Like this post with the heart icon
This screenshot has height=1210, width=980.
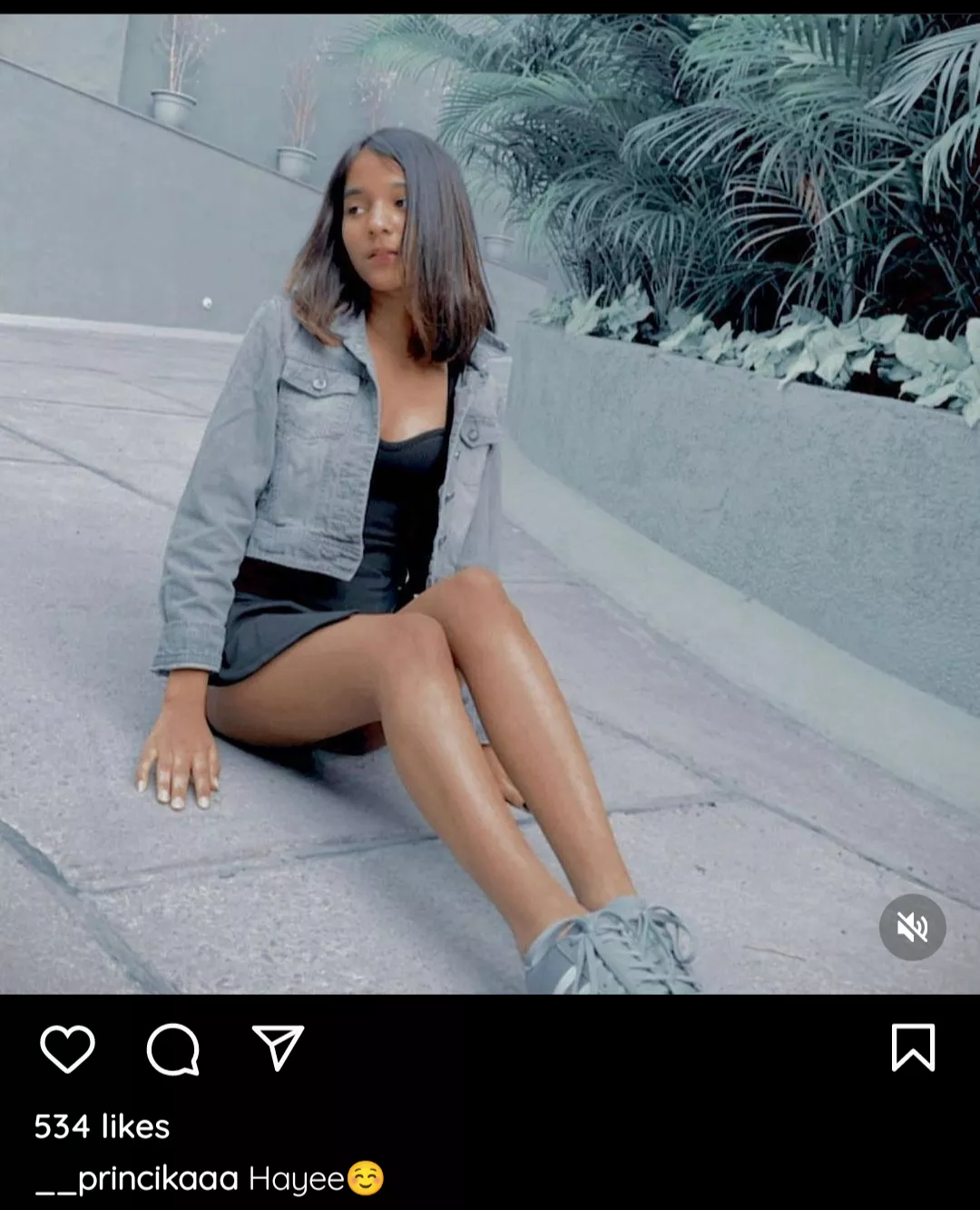(x=67, y=1048)
